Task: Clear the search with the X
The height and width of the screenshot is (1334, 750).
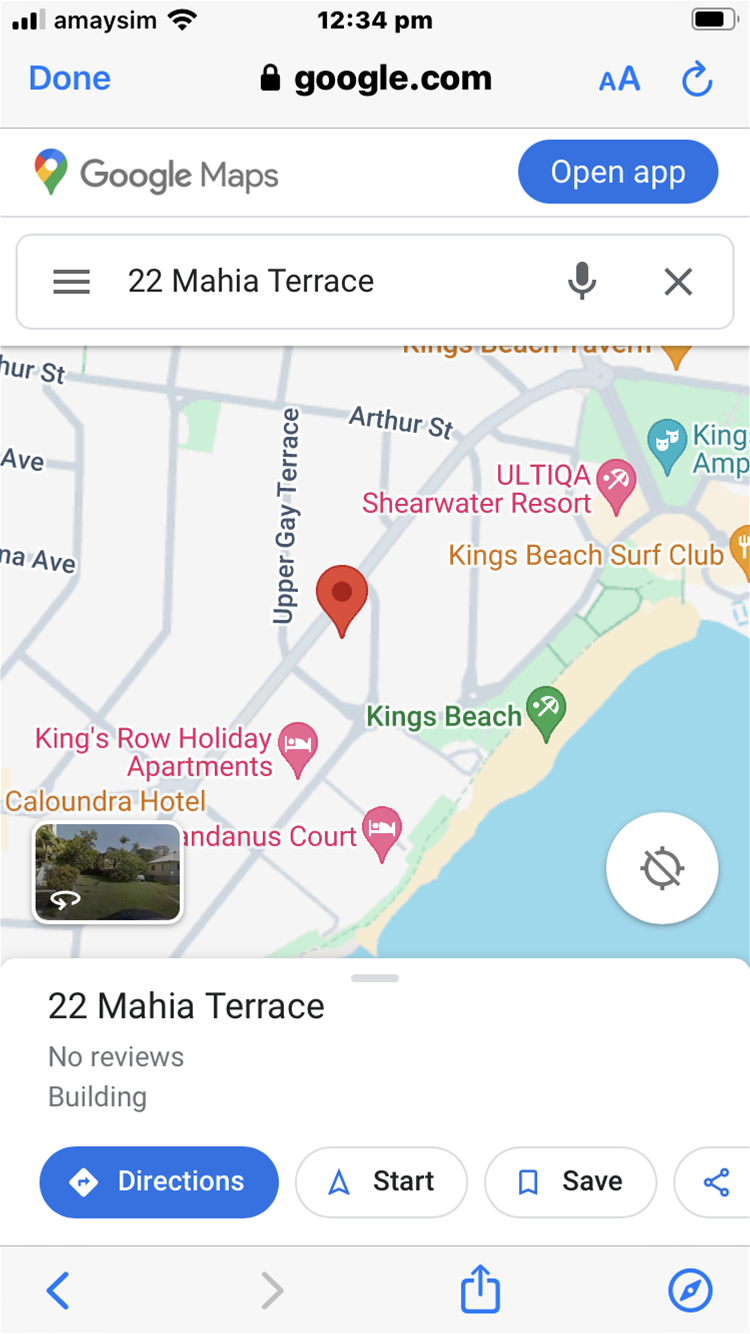Action: coord(678,282)
